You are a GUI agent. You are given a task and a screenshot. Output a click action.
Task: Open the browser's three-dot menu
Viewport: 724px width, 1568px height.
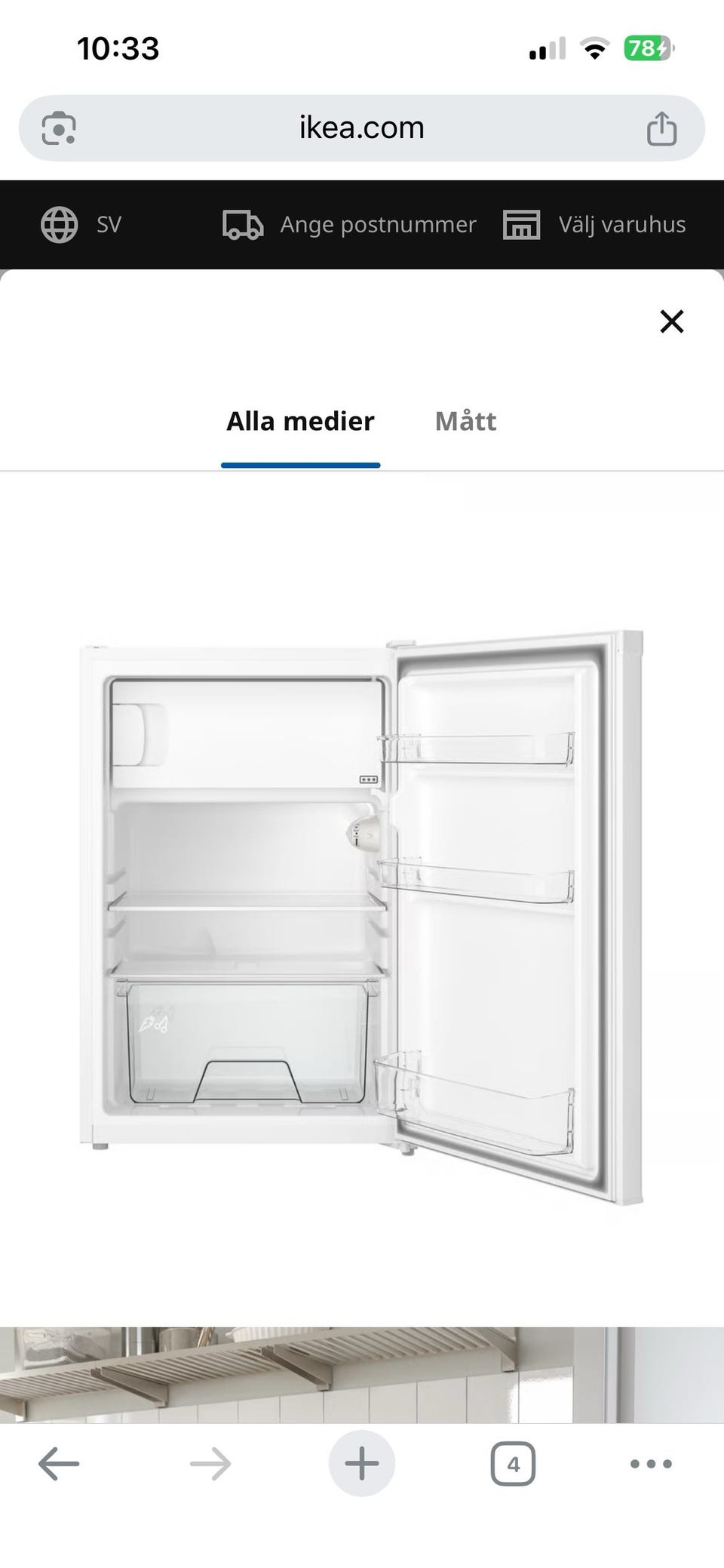point(651,1464)
